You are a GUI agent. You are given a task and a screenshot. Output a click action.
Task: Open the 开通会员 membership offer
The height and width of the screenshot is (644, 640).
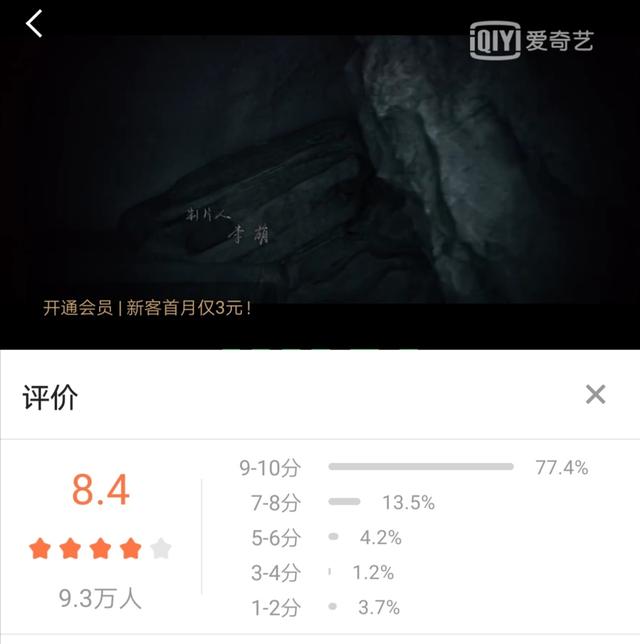click(146, 308)
